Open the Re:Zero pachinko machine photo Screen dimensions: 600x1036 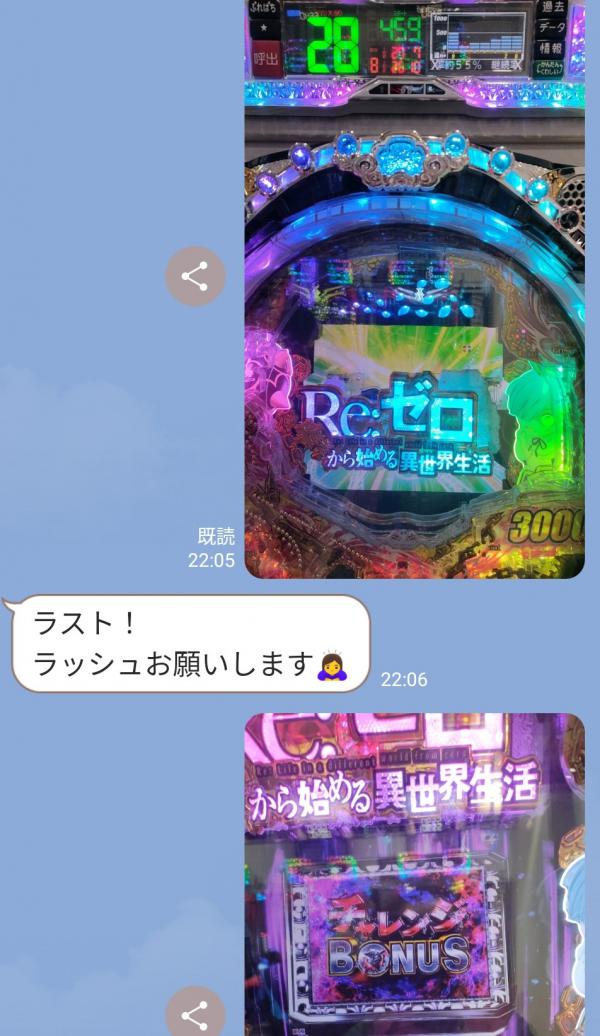tap(414, 290)
